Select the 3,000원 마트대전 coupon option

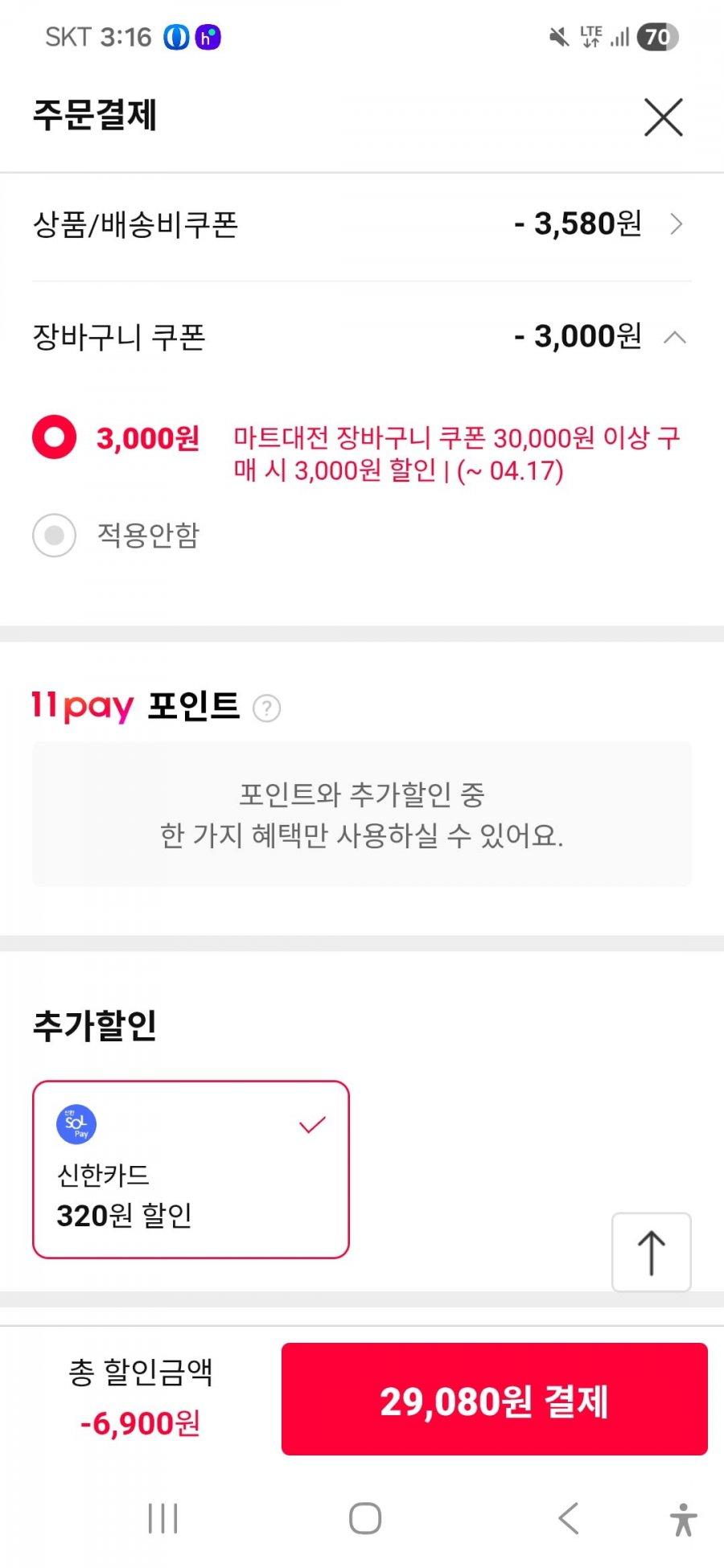[55, 437]
